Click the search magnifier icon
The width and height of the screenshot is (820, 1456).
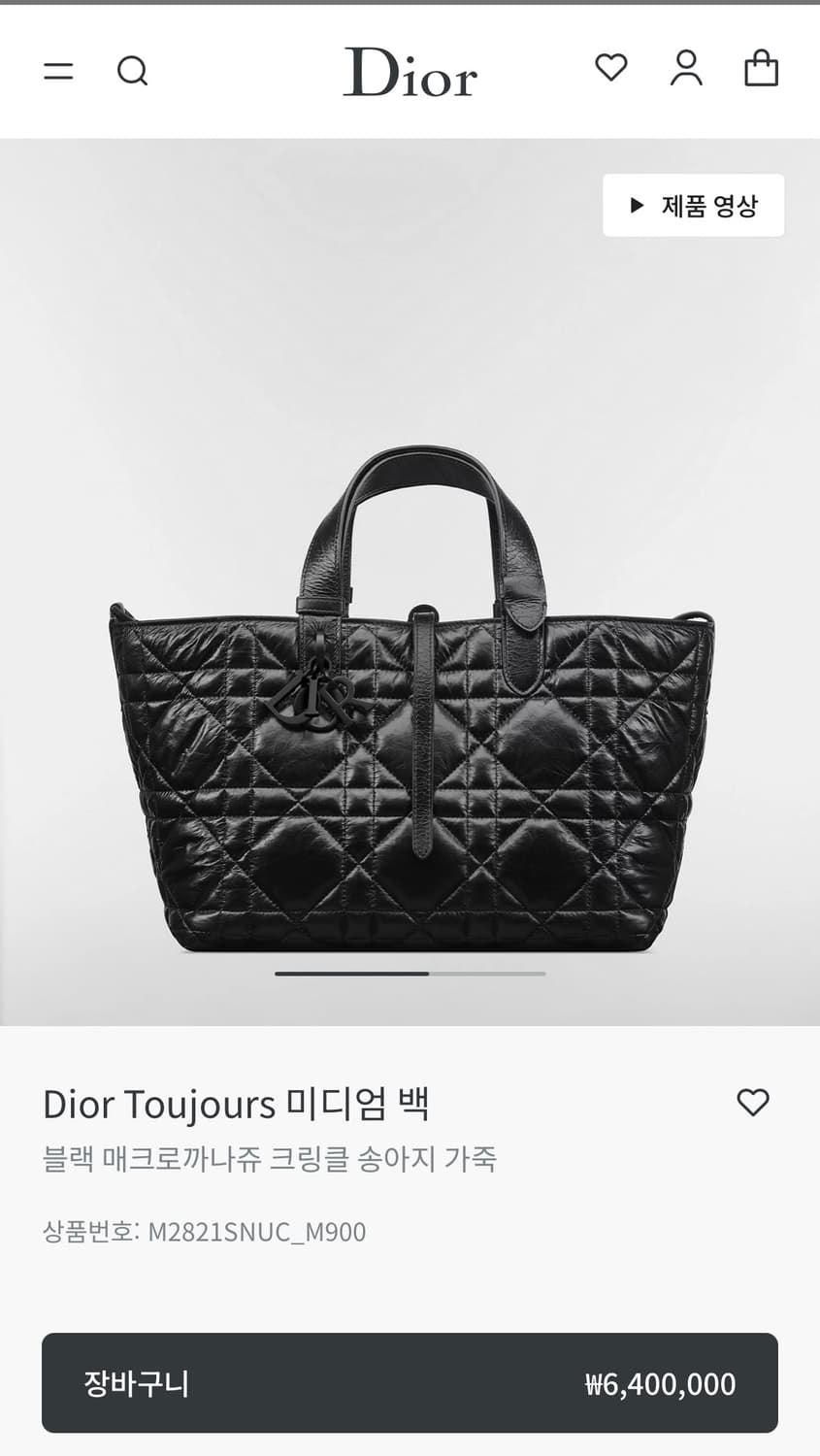tap(133, 71)
